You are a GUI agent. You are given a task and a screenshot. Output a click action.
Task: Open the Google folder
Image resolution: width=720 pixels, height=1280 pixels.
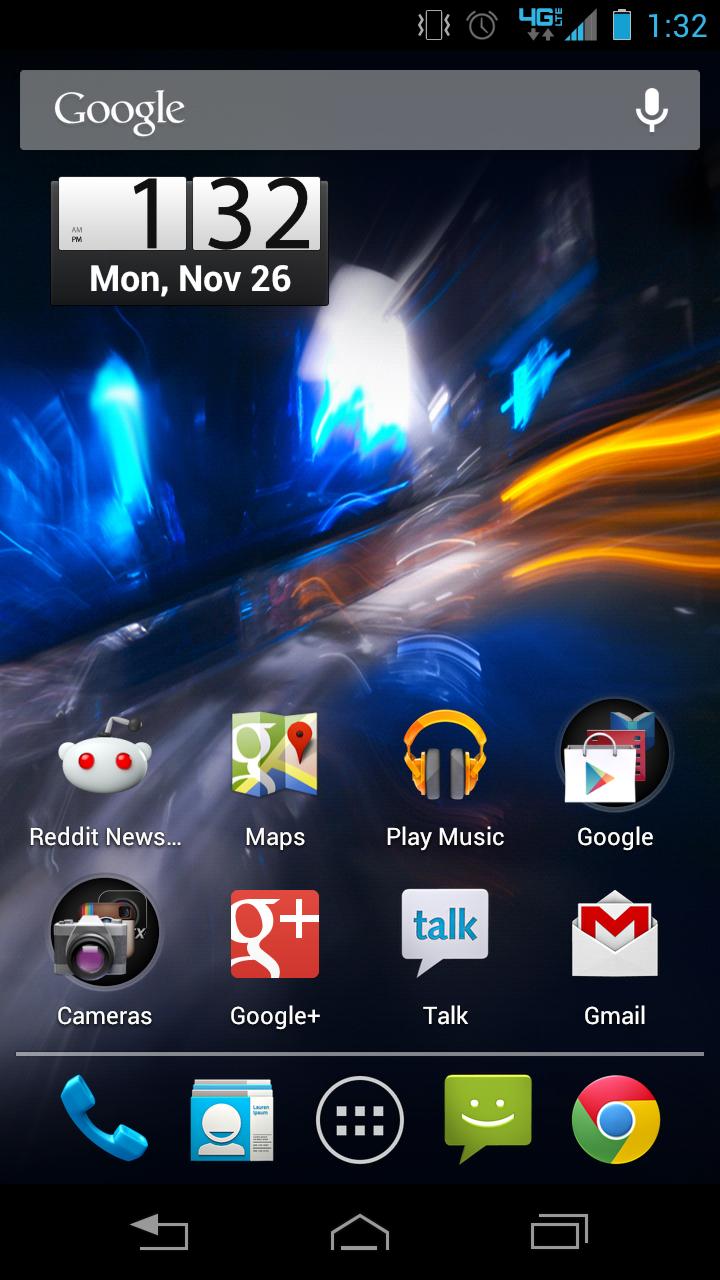[615, 780]
